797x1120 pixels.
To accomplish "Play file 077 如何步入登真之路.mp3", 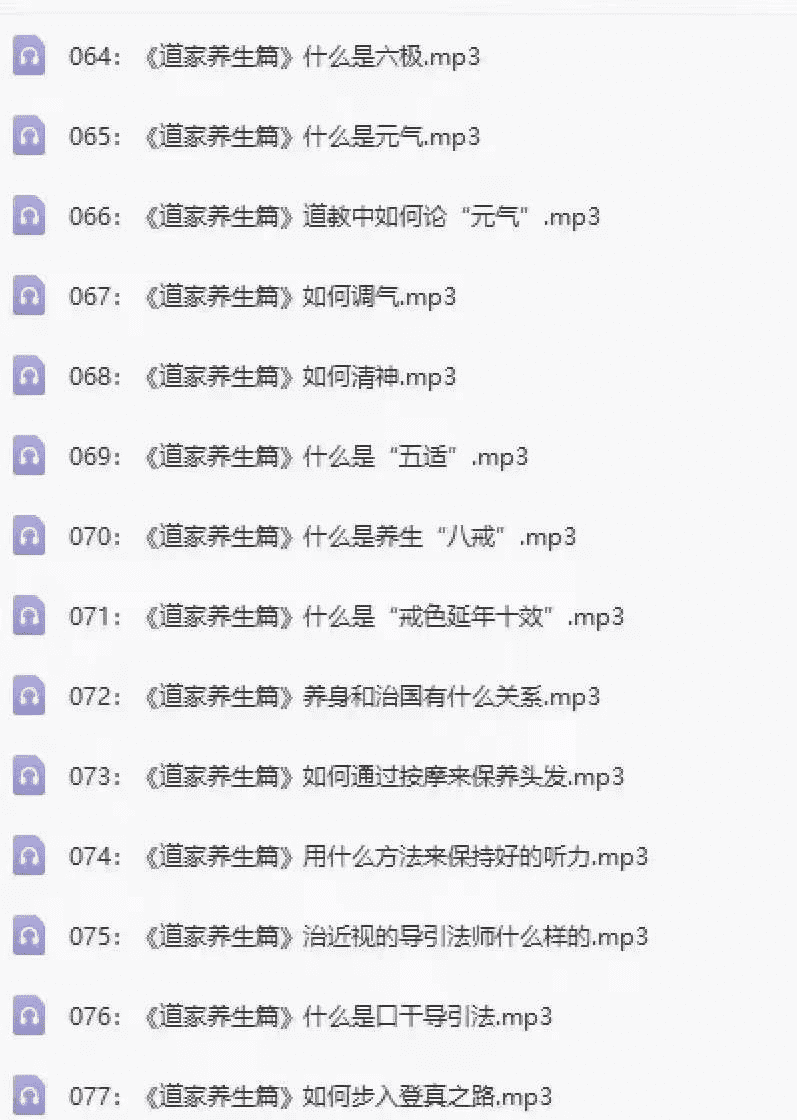I will 310,1096.
